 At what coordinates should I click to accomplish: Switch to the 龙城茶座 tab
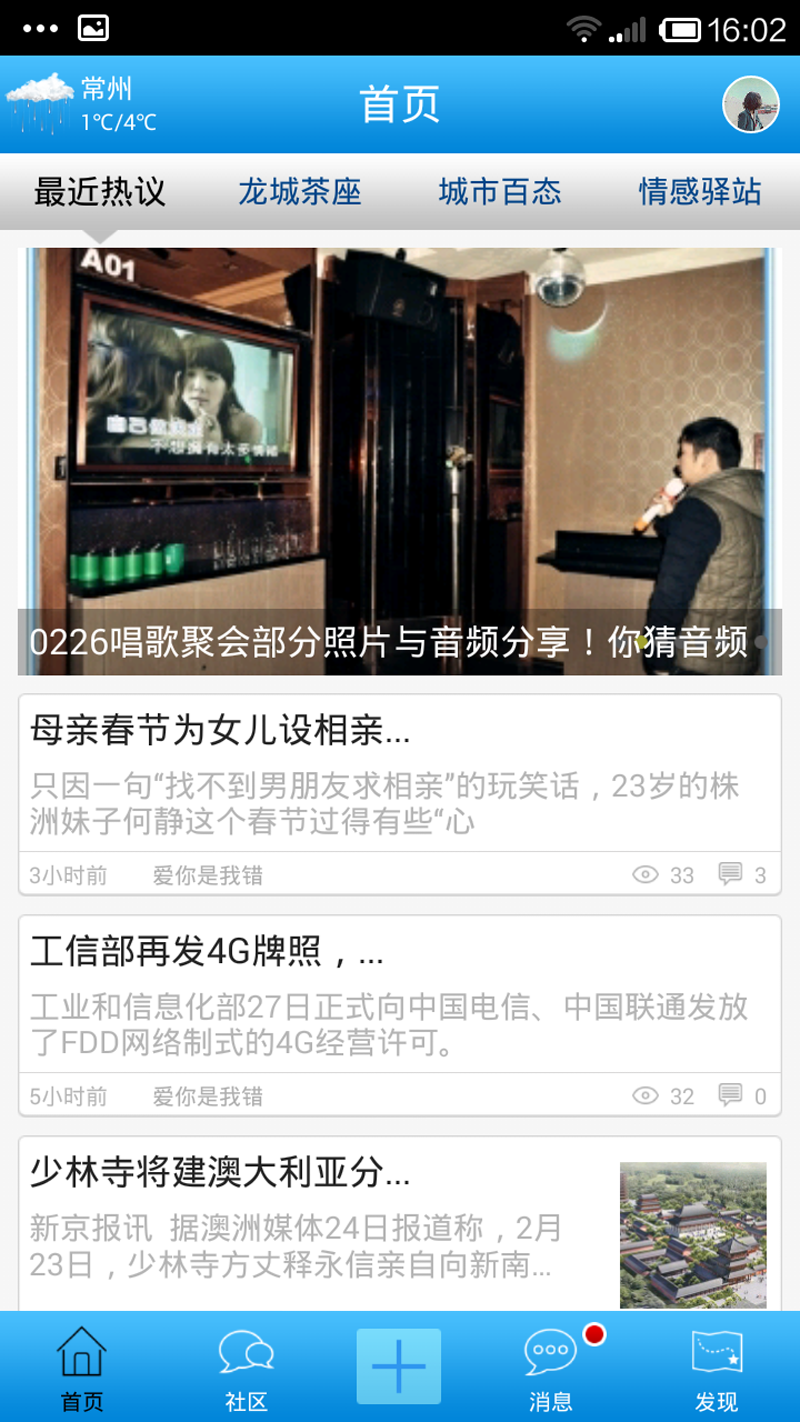(299, 191)
